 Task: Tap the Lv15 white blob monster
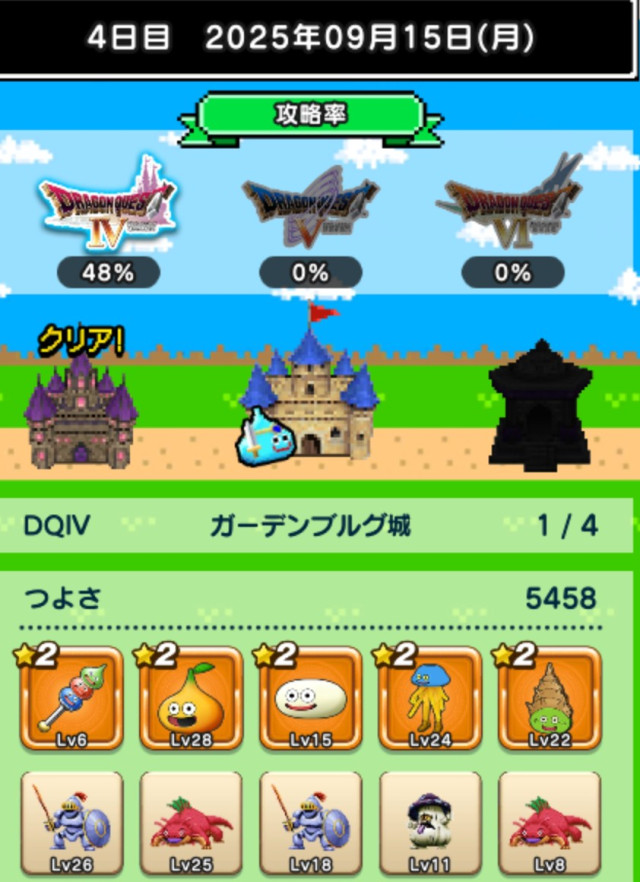[x=310, y=699]
